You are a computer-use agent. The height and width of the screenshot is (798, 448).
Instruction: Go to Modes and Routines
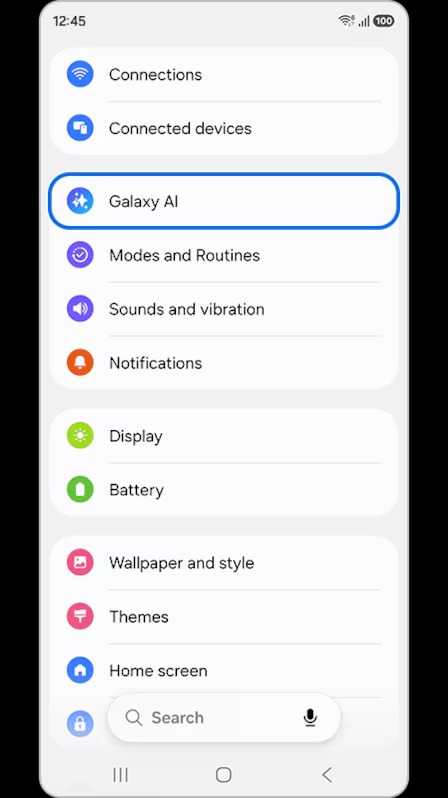223,255
